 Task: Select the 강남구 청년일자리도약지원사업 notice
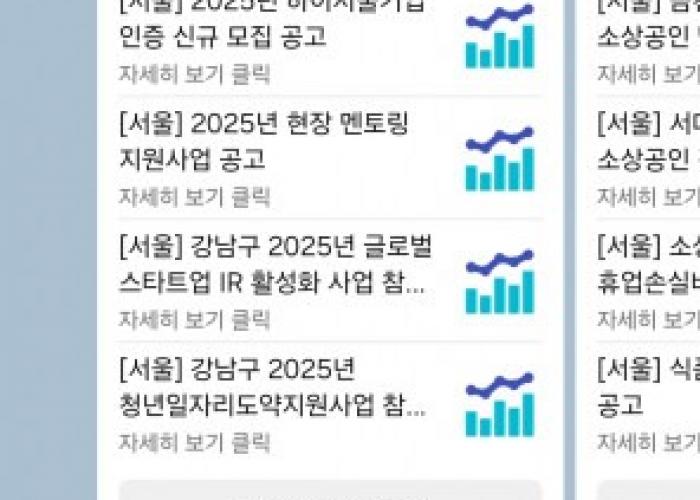pos(270,388)
